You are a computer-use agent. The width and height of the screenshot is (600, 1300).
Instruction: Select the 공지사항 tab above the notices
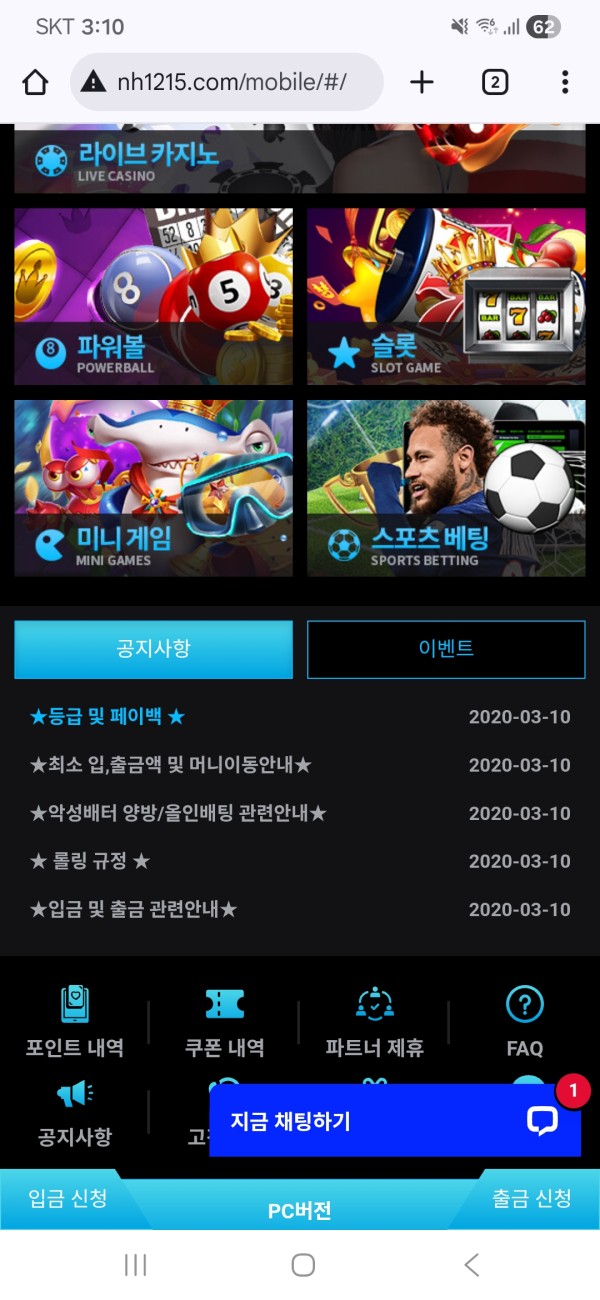[153, 649]
